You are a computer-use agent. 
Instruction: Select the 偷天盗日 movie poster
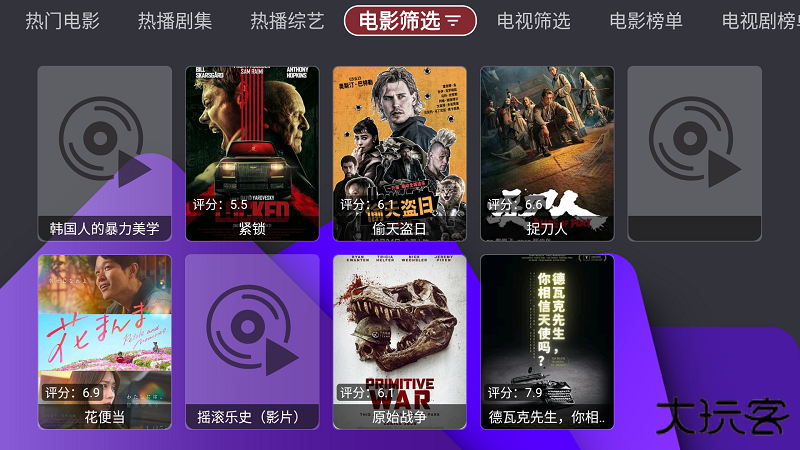tap(400, 153)
